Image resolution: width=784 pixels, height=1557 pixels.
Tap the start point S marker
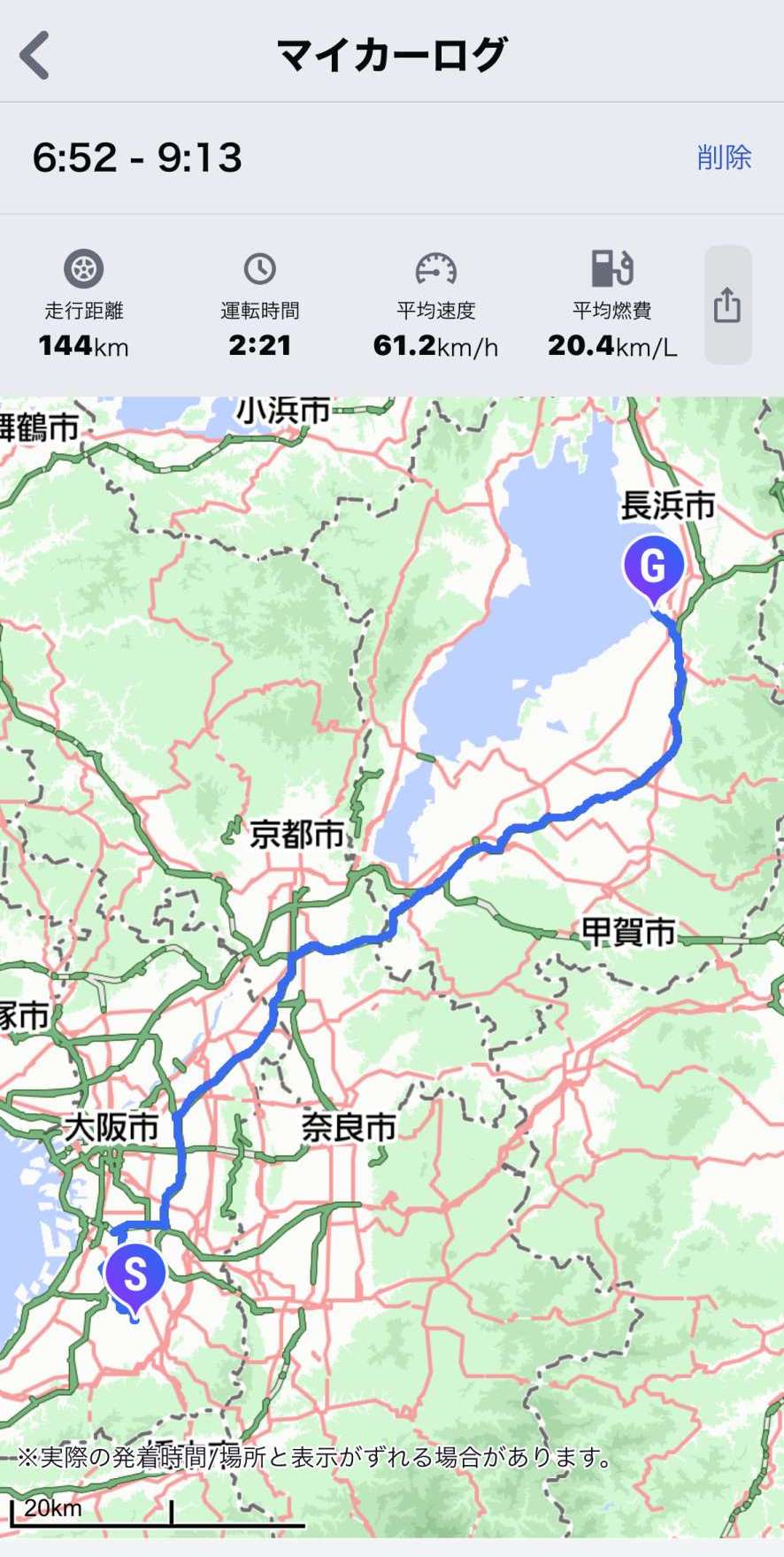(x=135, y=1276)
